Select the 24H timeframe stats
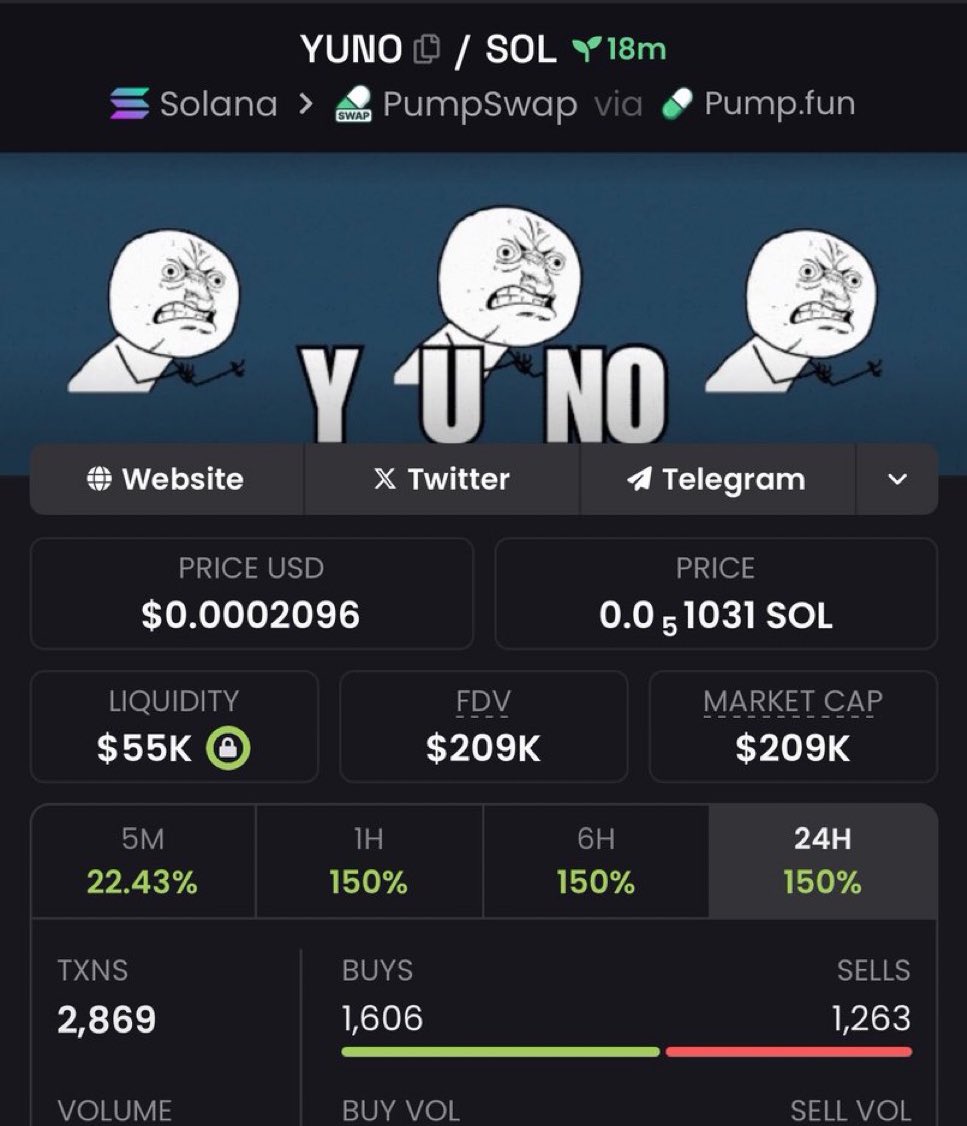This screenshot has width=967, height=1126. [822, 861]
